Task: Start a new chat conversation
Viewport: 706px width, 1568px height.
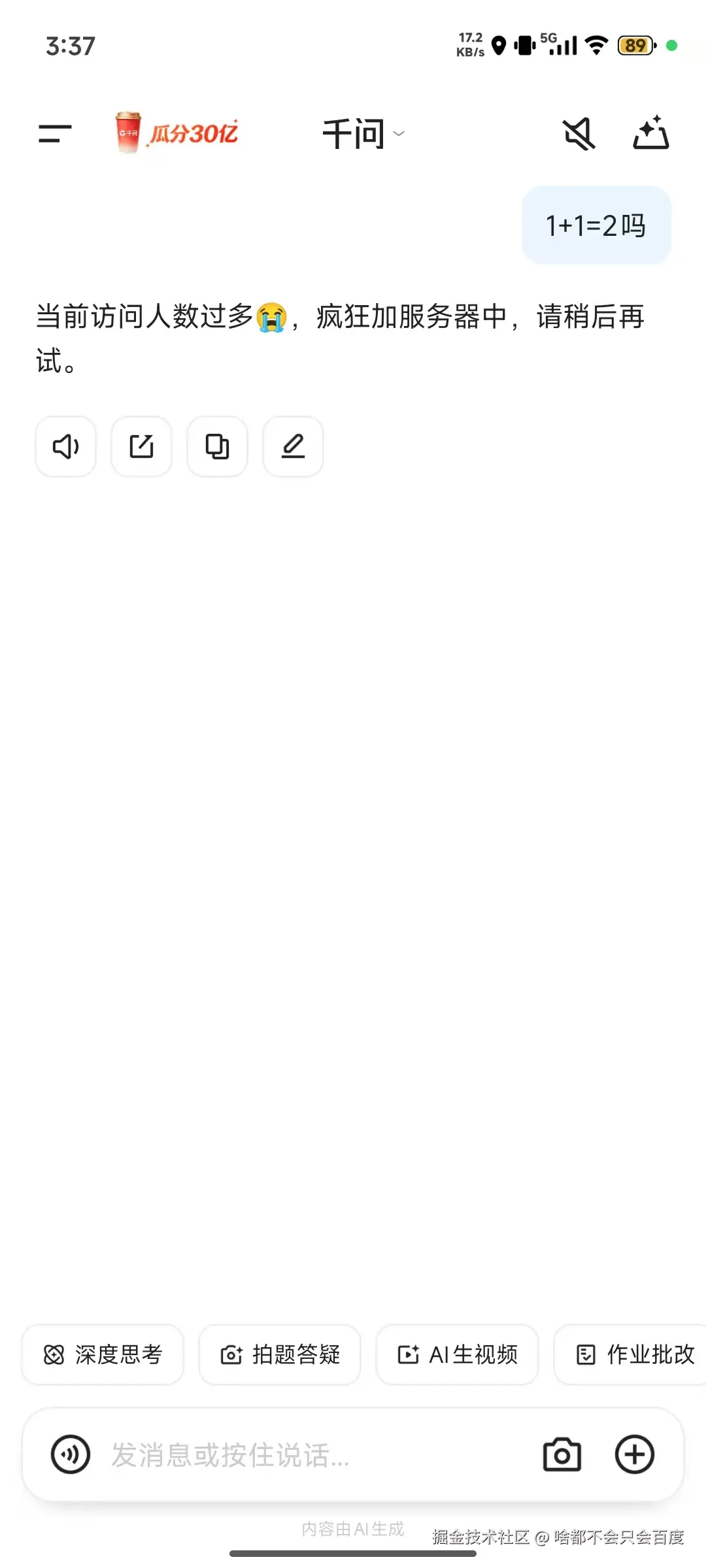Action: (x=651, y=134)
